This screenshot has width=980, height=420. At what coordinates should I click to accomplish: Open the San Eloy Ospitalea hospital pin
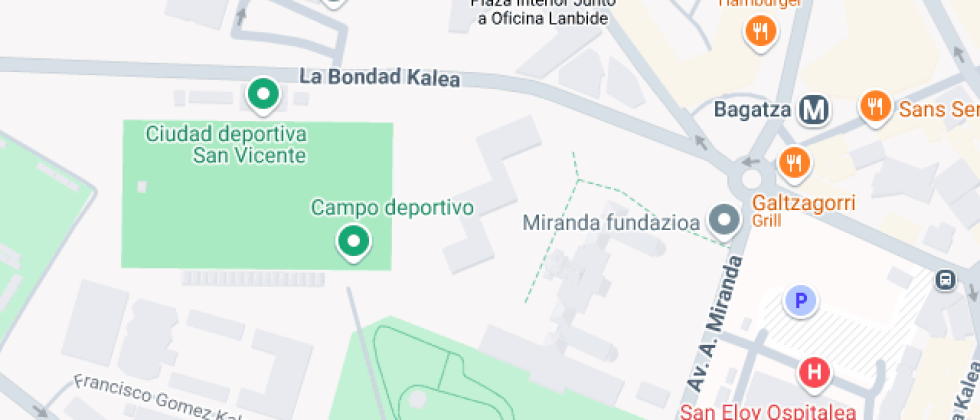(815, 373)
